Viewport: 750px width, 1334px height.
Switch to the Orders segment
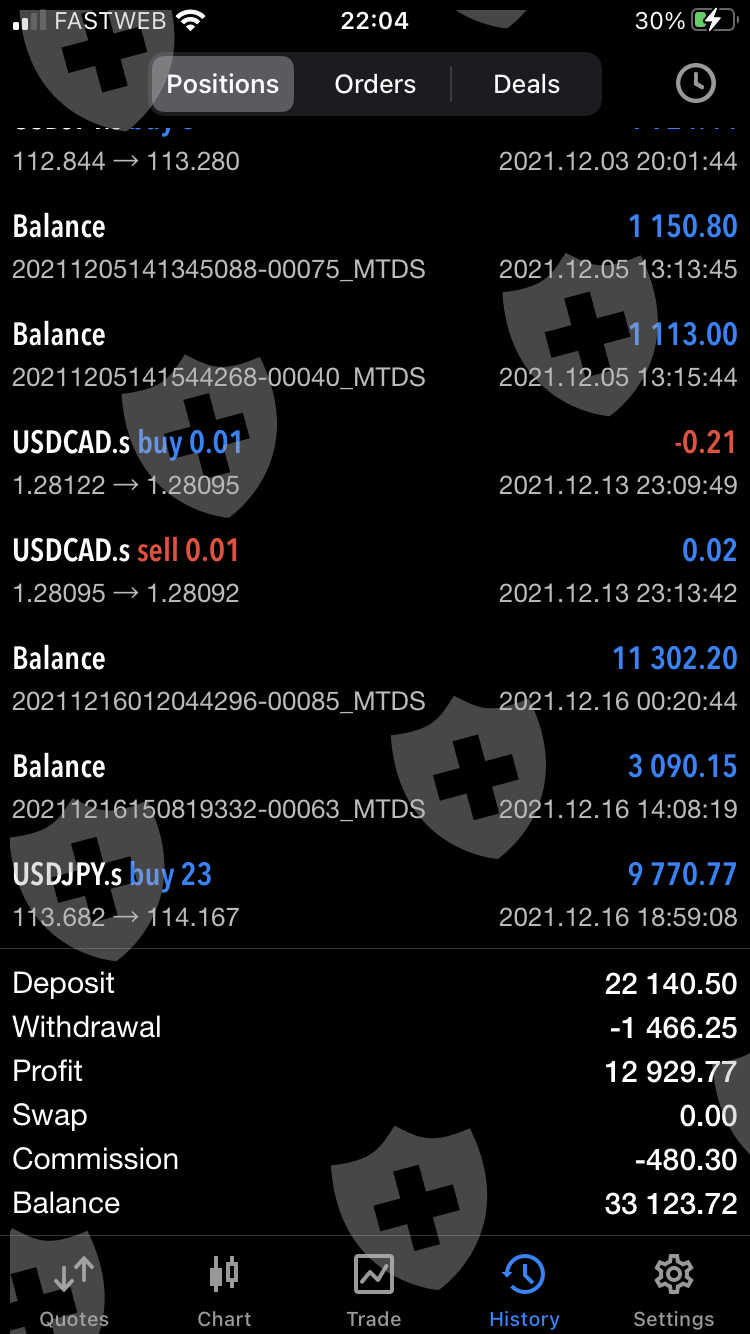point(375,84)
